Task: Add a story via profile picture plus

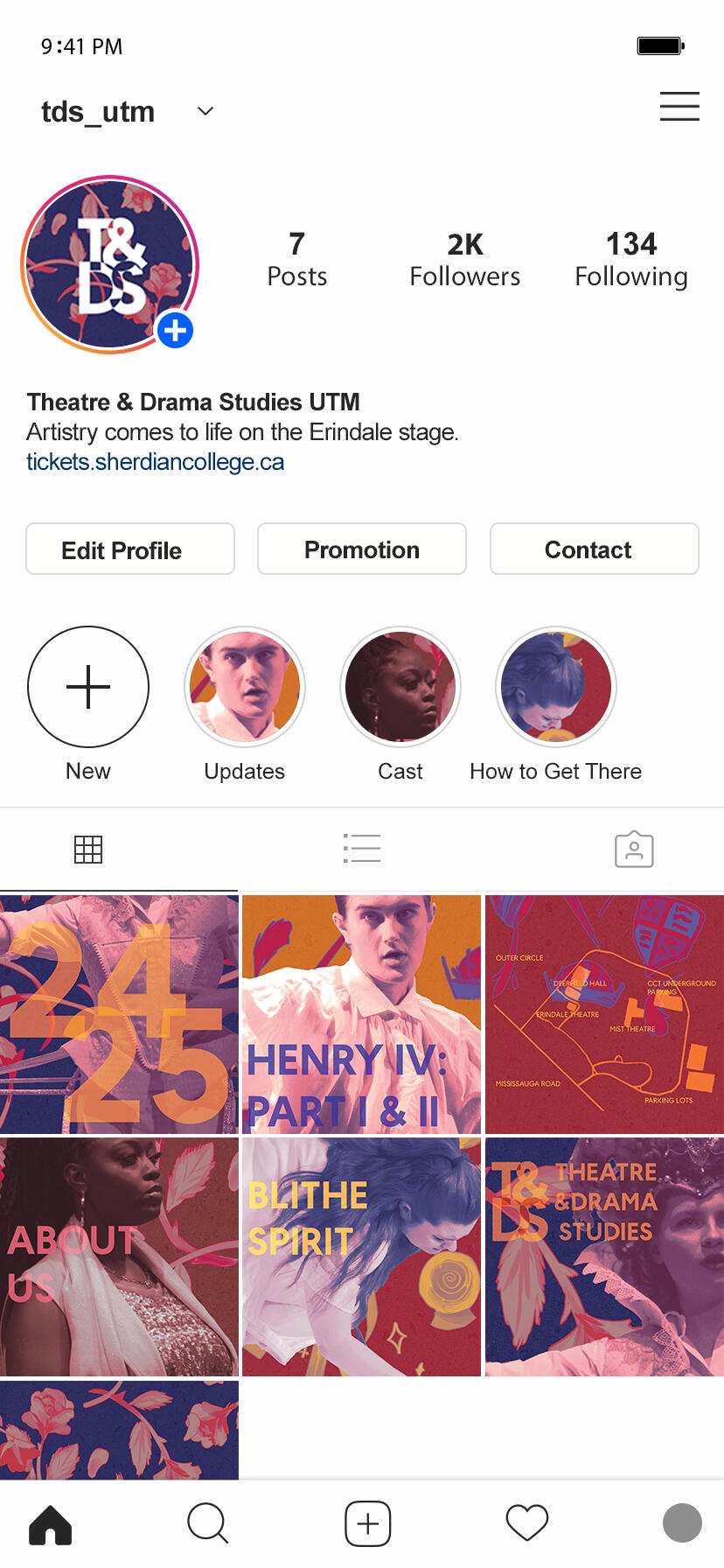Action: click(x=176, y=331)
